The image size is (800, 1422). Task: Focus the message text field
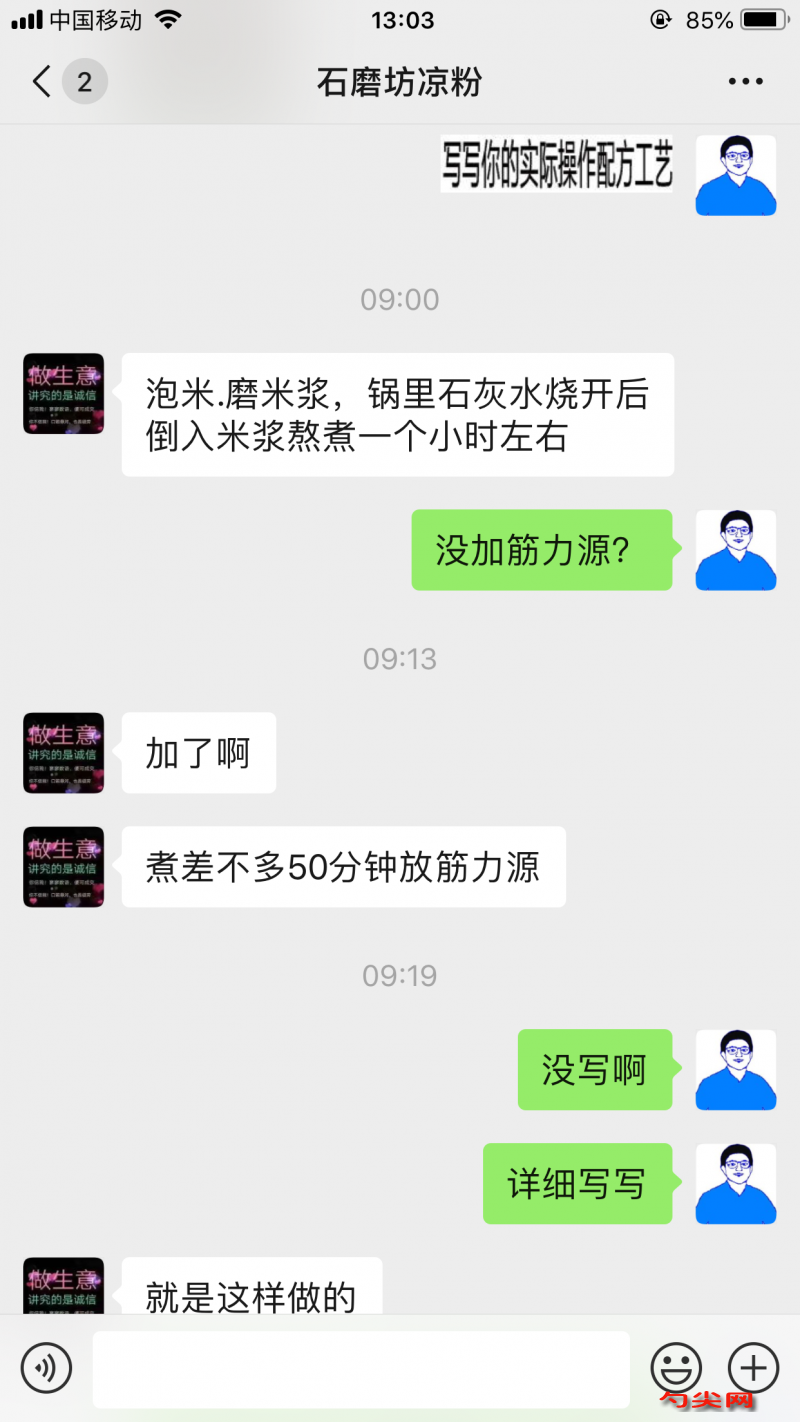pyautogui.click(x=361, y=1368)
